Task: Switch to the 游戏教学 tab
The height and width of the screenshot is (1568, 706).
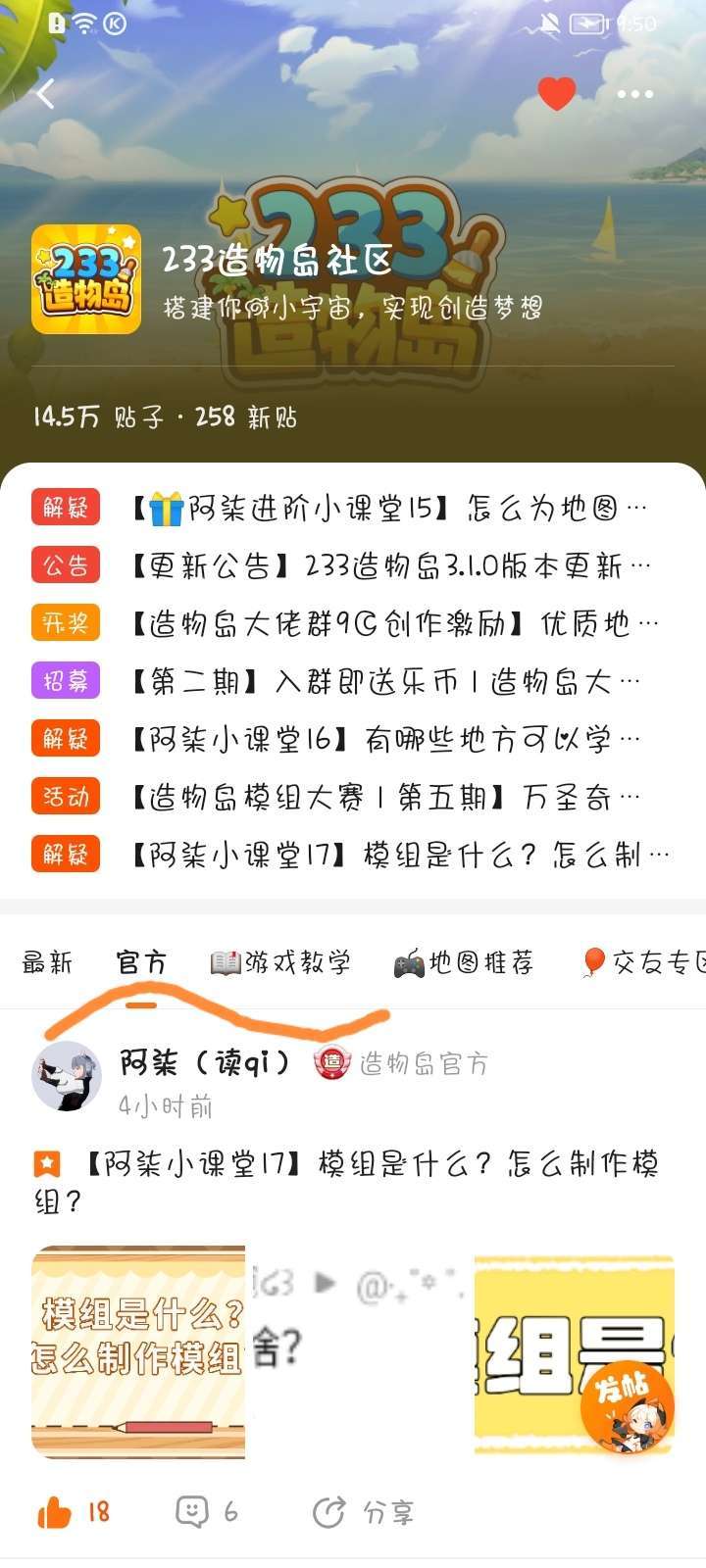Action: pos(280,962)
